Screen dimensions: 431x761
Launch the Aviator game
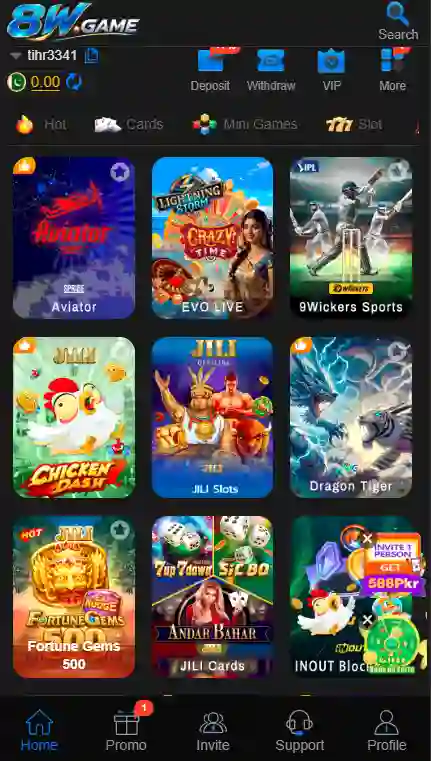coord(74,238)
